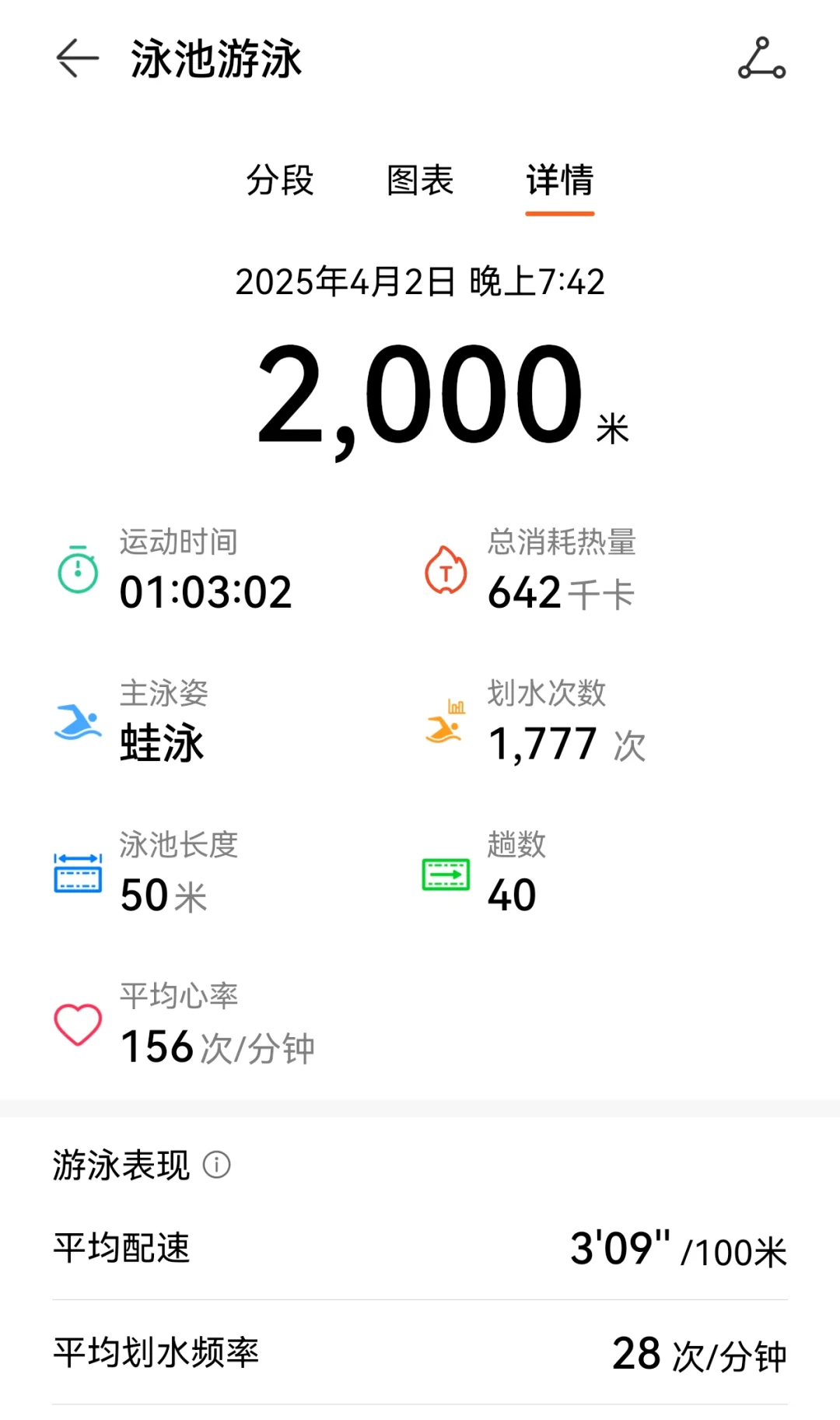Open the info icon beside 游泳表现
The width and height of the screenshot is (840, 1420).
point(217,1165)
